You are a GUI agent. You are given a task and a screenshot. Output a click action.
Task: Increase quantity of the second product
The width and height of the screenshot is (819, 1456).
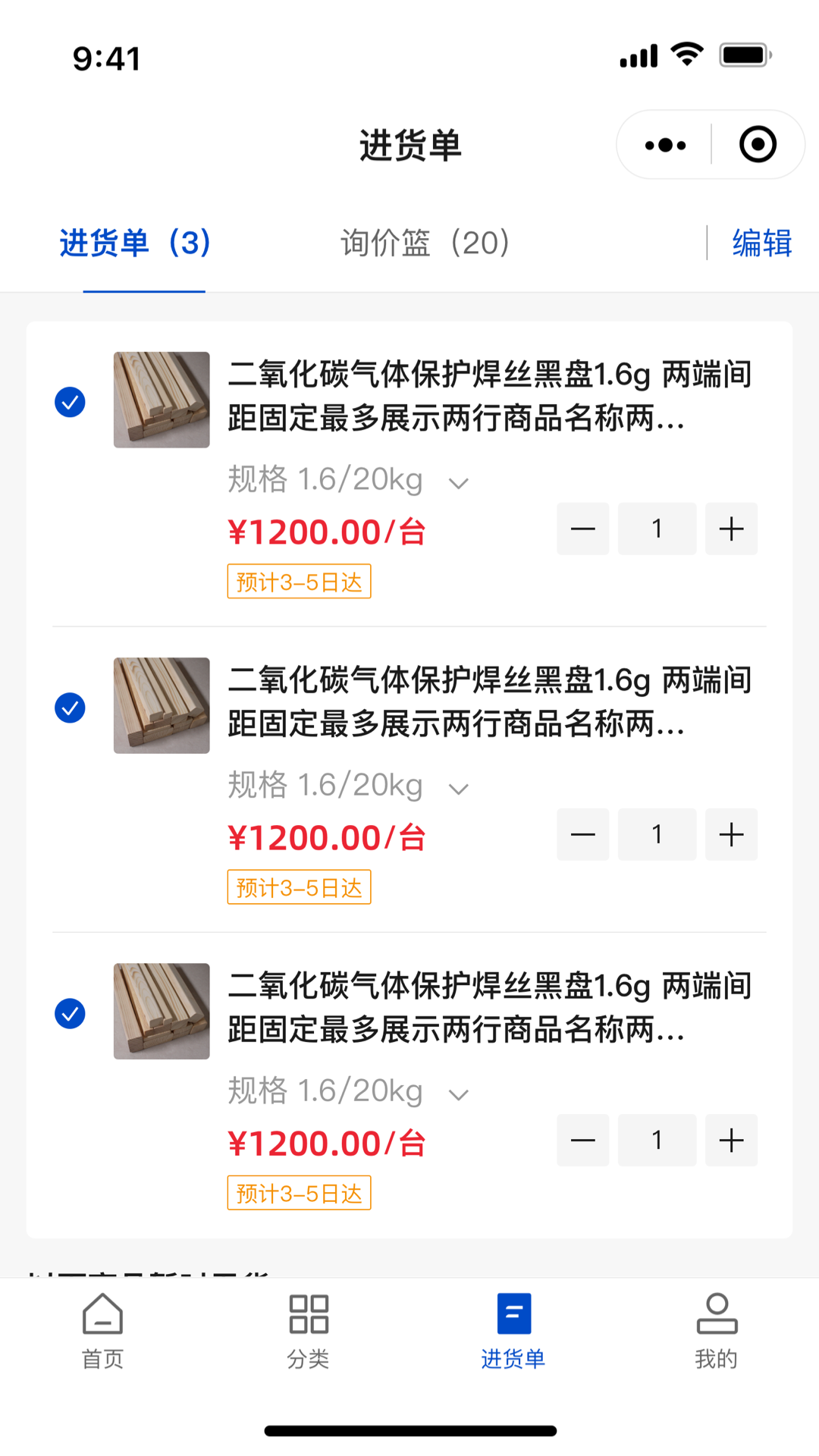click(x=731, y=834)
